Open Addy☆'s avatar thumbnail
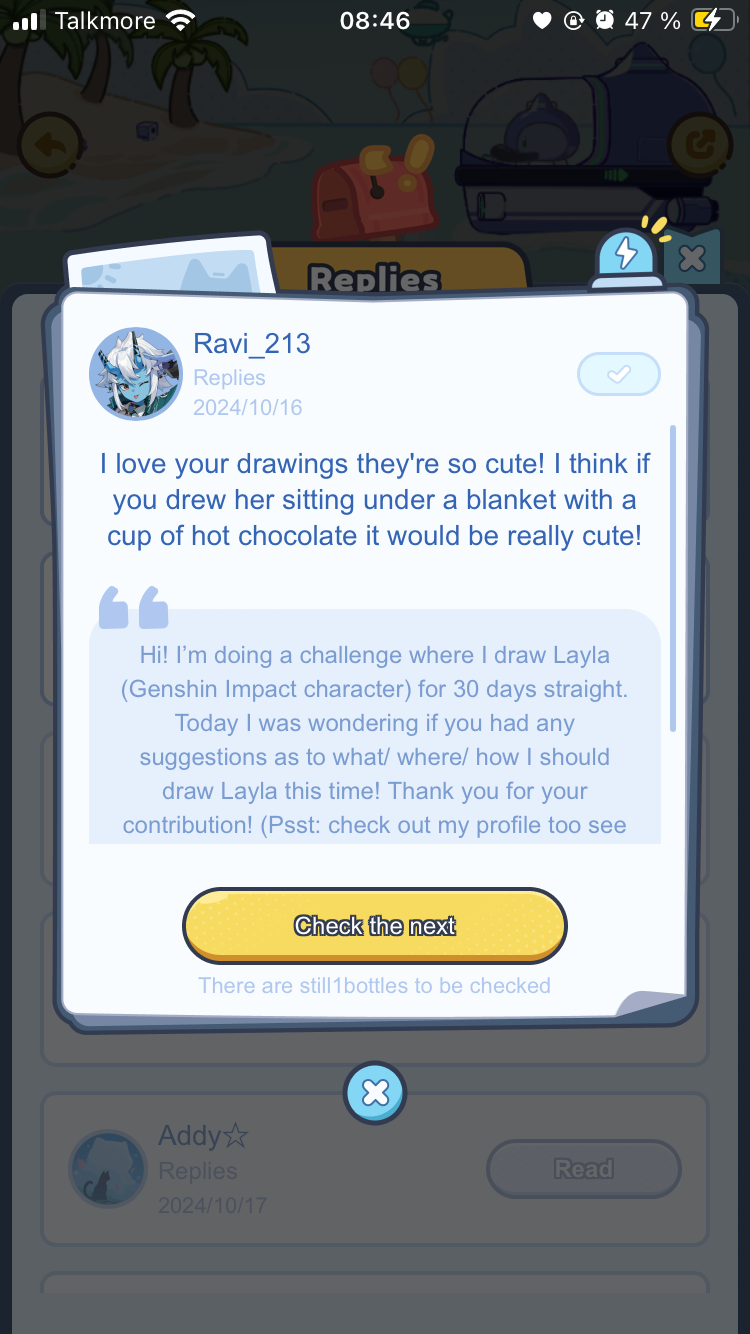The image size is (750, 1334). point(107,1168)
